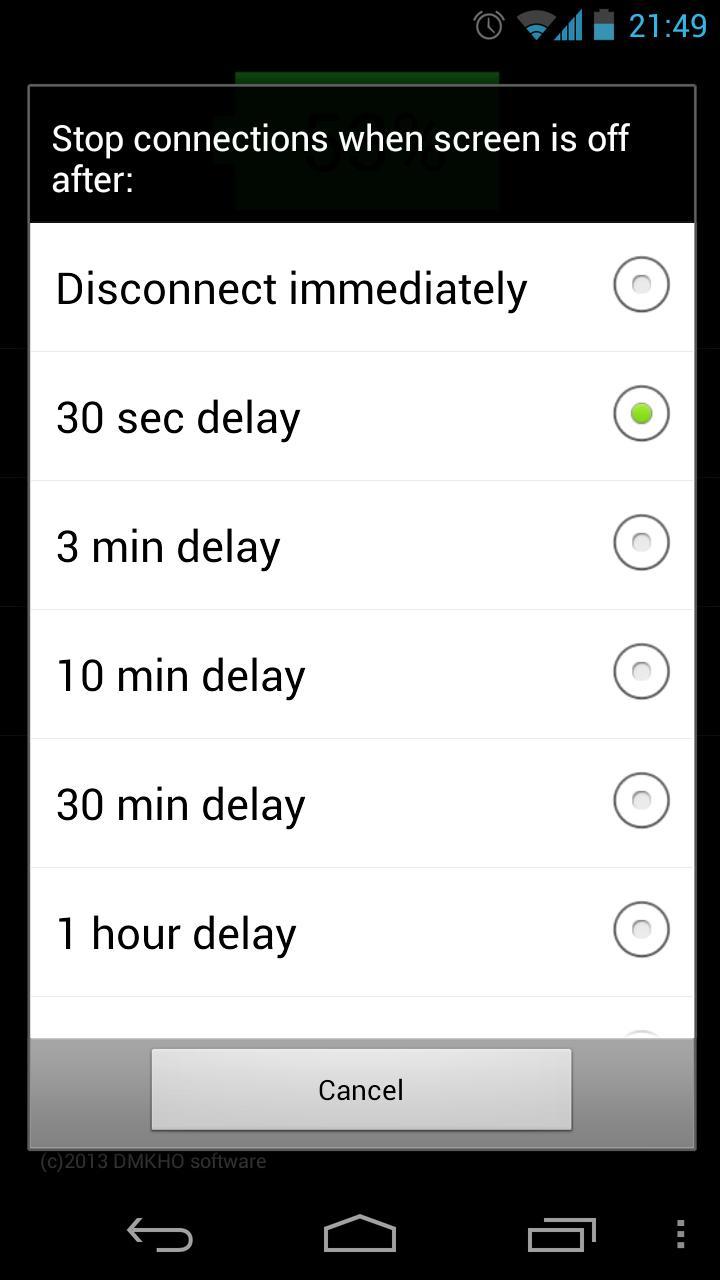This screenshot has height=1280, width=720.
Task: Tap the Back navigation icon
Action: click(x=160, y=1234)
